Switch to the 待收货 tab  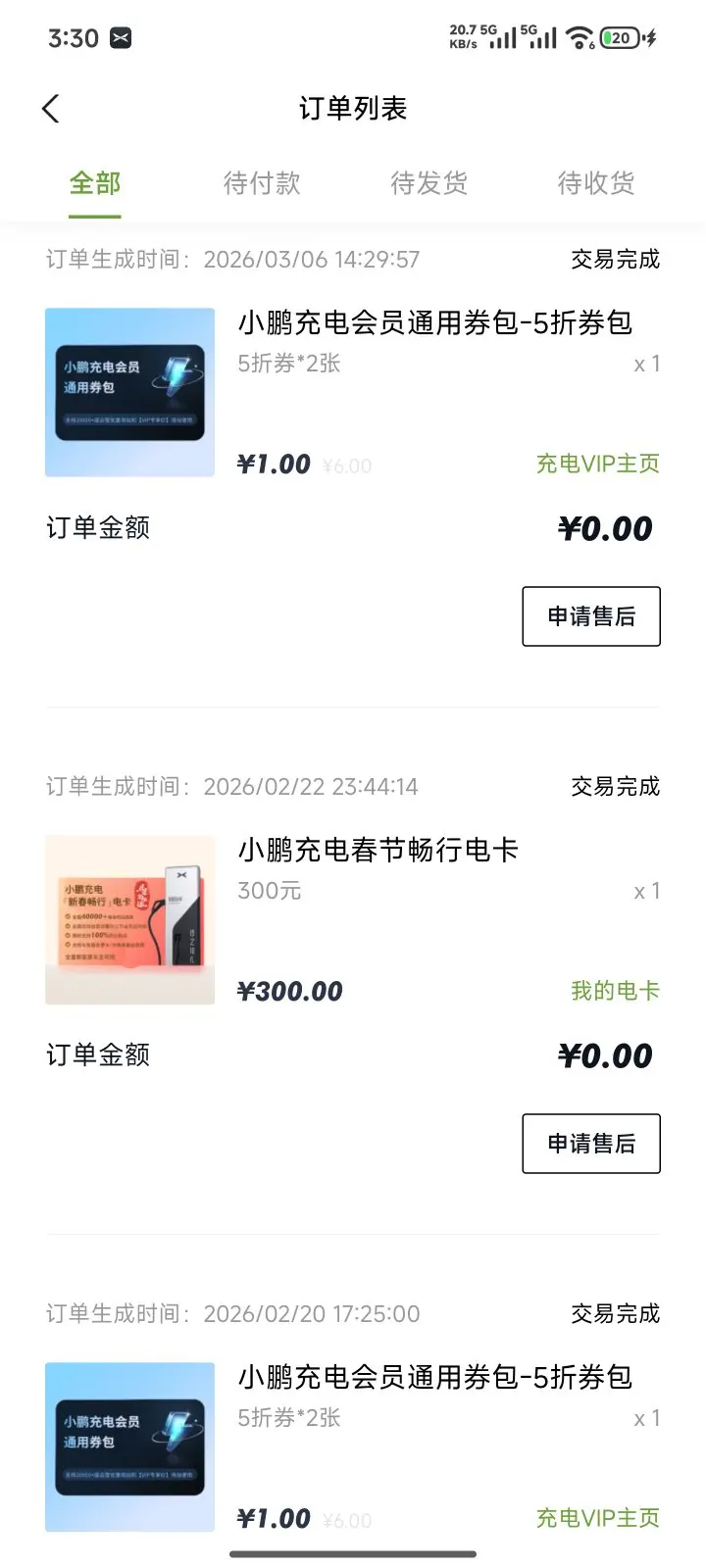(x=595, y=183)
